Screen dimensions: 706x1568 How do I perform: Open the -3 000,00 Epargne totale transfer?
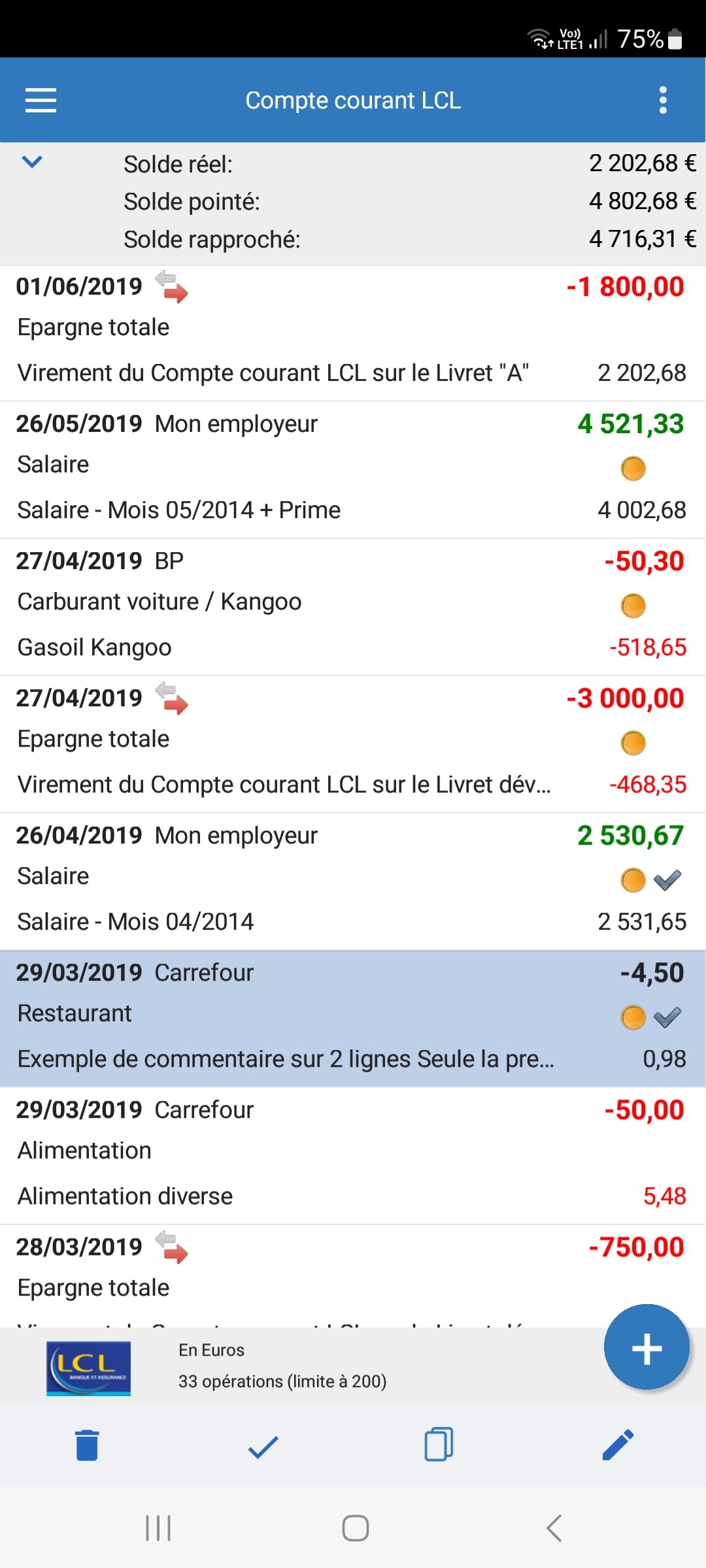(x=353, y=745)
